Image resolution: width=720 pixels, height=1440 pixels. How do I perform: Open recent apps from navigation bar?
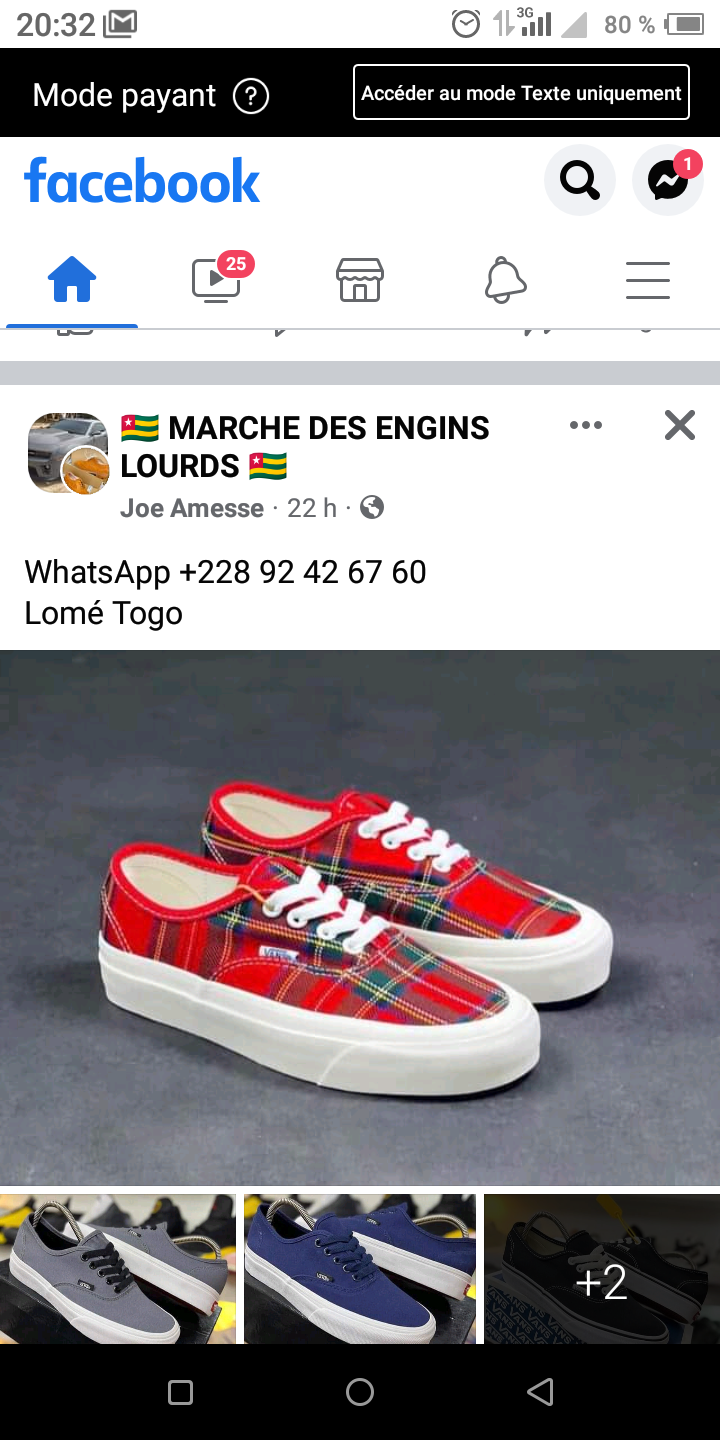[x=180, y=1392]
